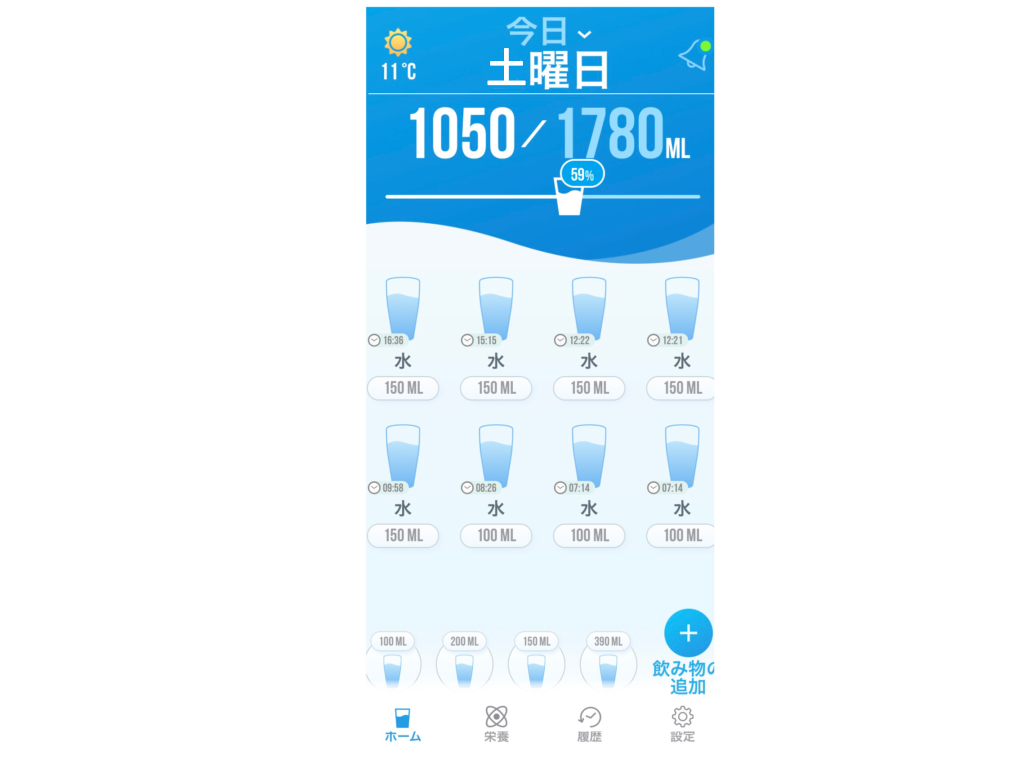Switch to the 栄養 tab
The image size is (1024, 768).
coord(496,724)
